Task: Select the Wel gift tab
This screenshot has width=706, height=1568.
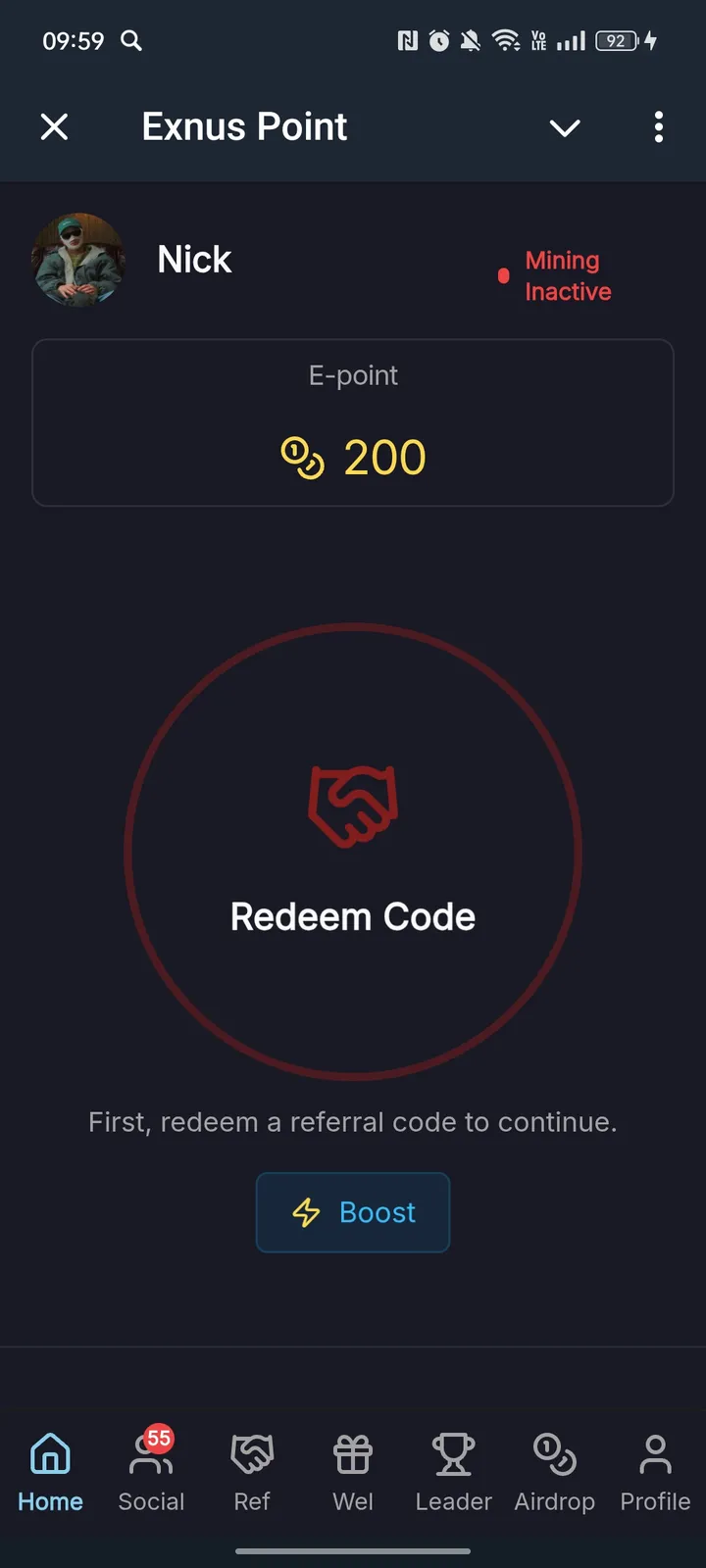Action: 353,1471
